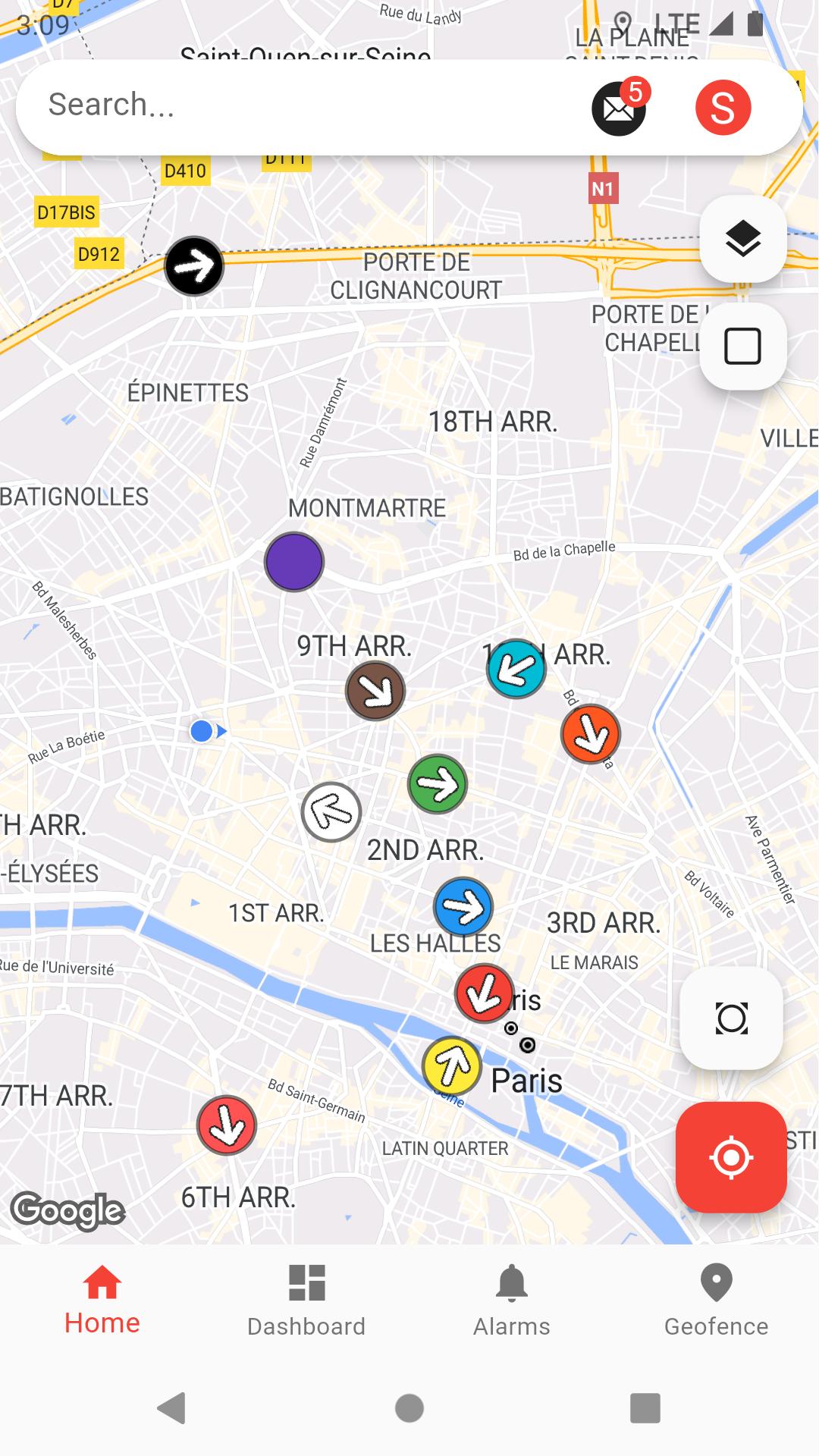Select the black arrow marker
This screenshot has height=1456, width=819.
pos(194,266)
